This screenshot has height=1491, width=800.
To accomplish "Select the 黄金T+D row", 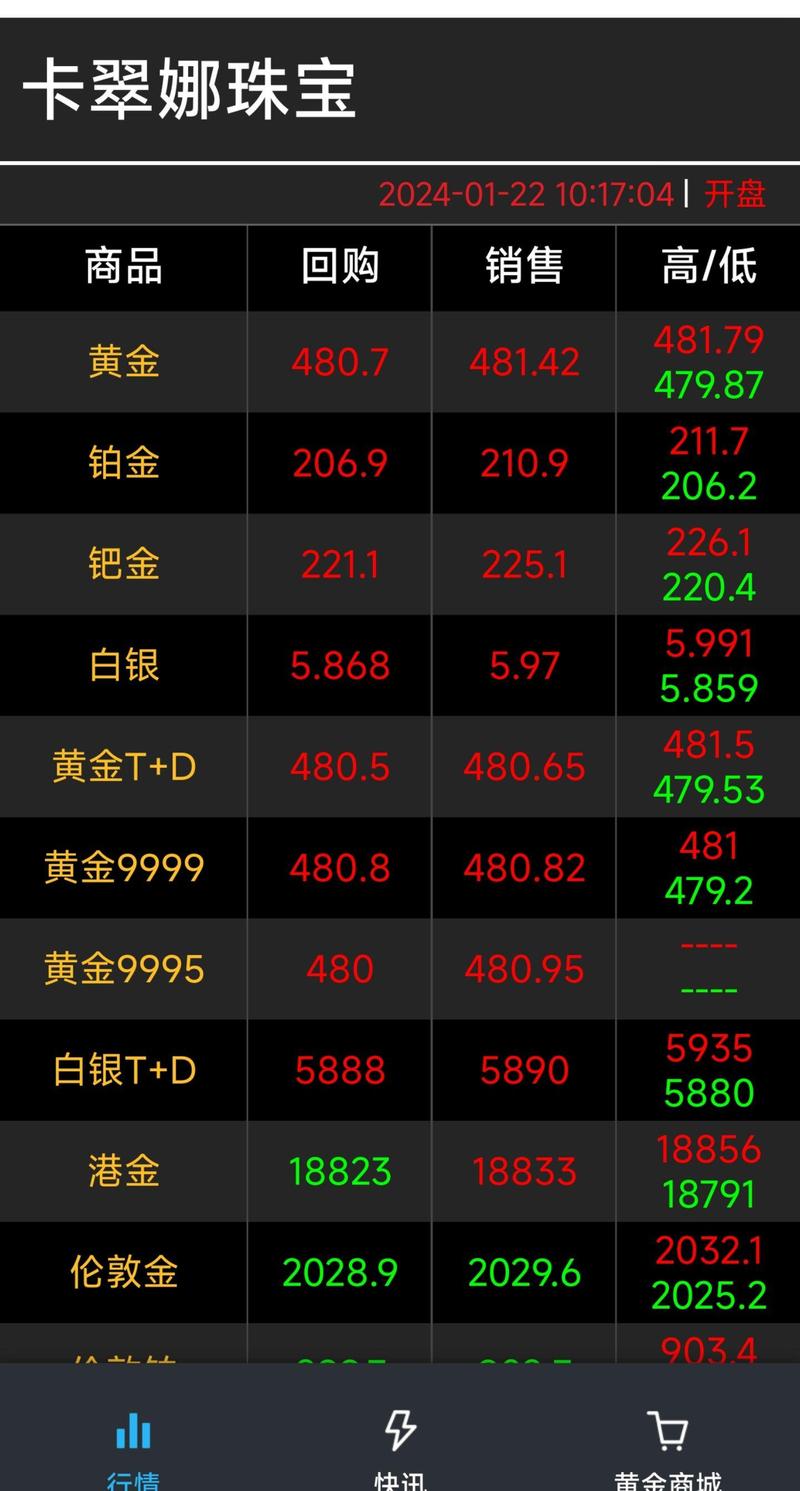I will 122,766.
